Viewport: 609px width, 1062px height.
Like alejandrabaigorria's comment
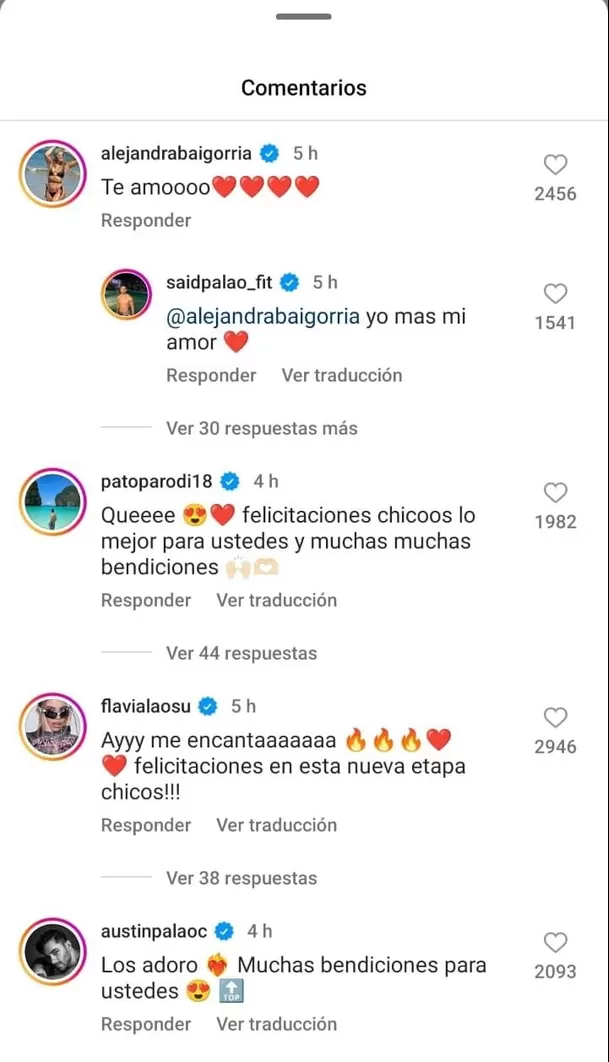click(555, 165)
